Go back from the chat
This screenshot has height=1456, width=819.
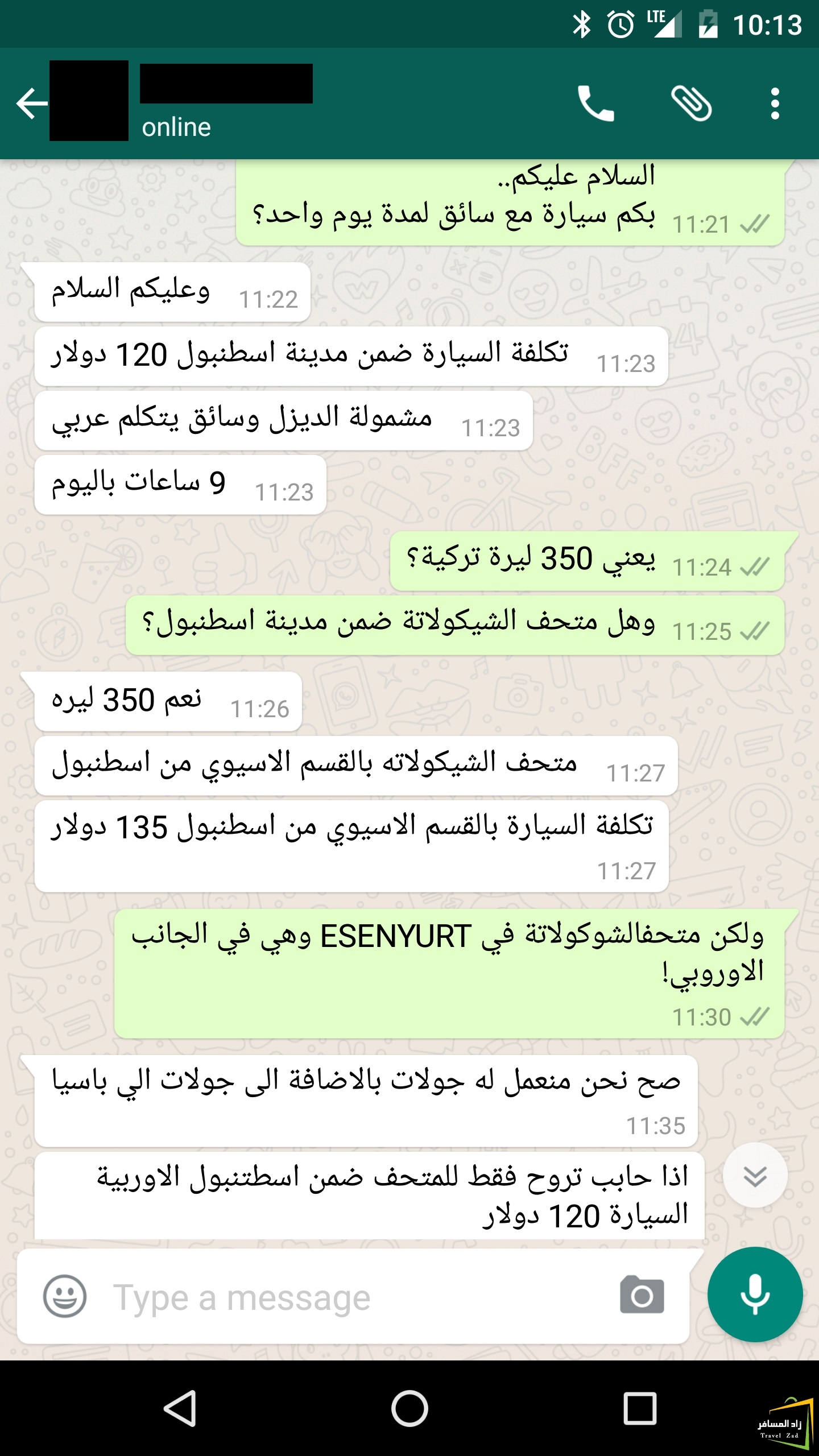32,103
